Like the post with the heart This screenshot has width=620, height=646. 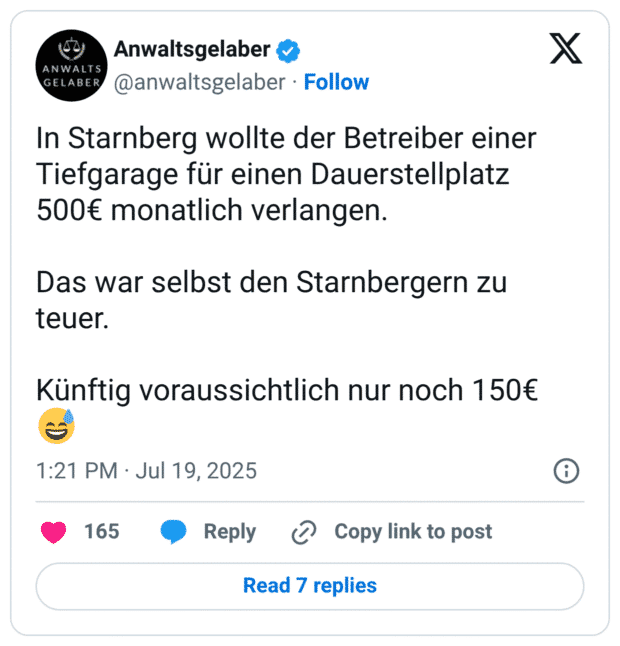pyautogui.click(x=54, y=532)
